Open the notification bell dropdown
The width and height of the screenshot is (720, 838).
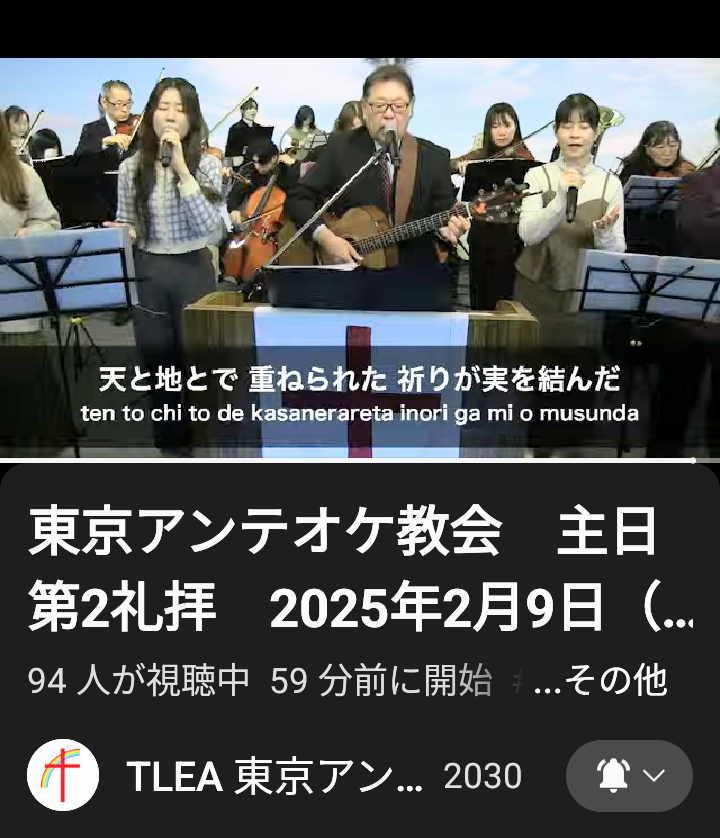(x=629, y=776)
